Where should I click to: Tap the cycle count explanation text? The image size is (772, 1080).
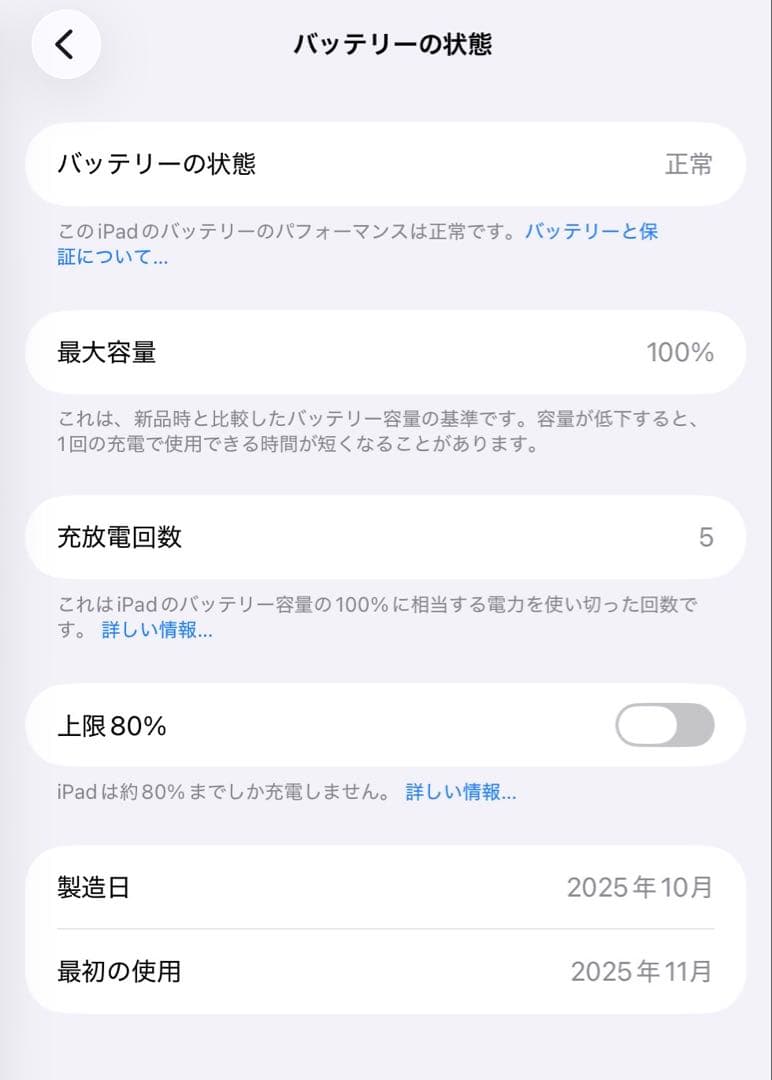[x=380, y=610]
